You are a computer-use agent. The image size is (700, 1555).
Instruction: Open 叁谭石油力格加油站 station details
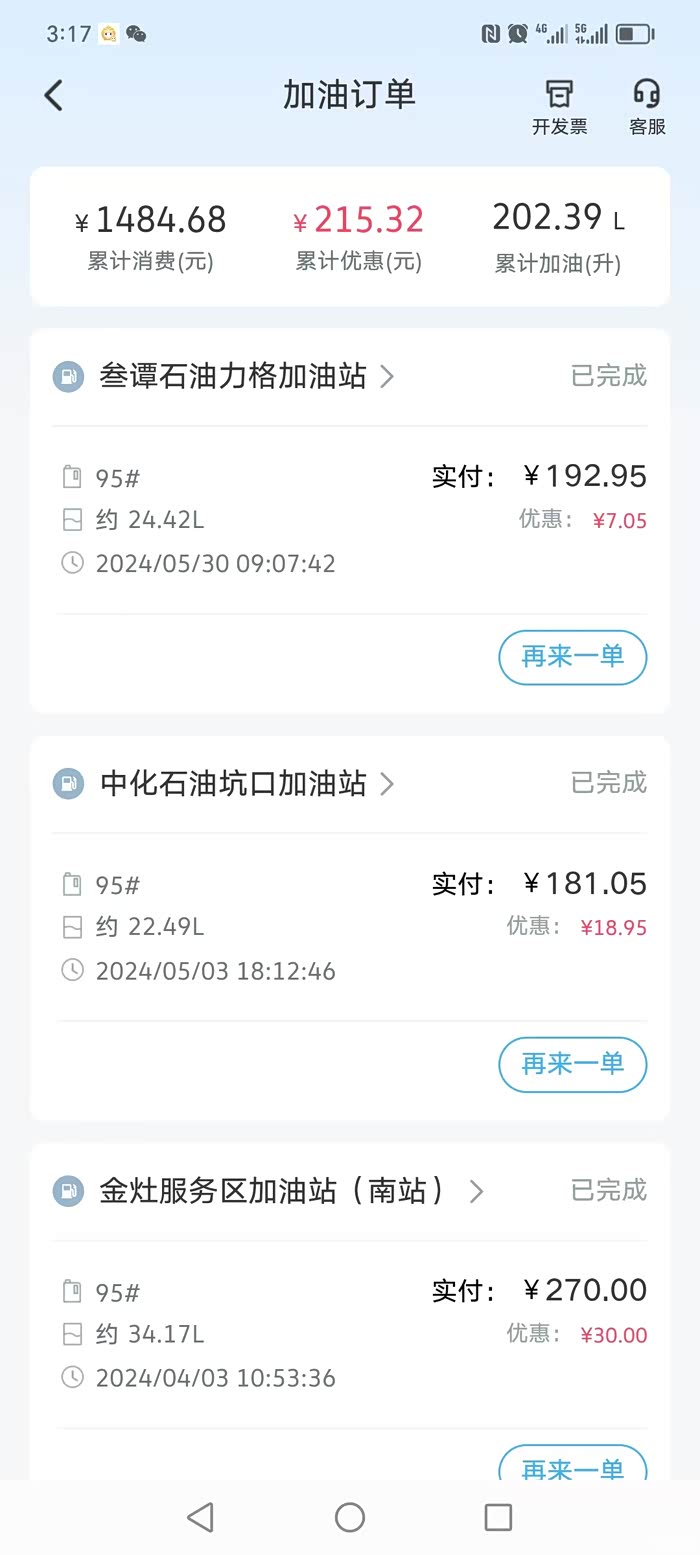point(247,376)
